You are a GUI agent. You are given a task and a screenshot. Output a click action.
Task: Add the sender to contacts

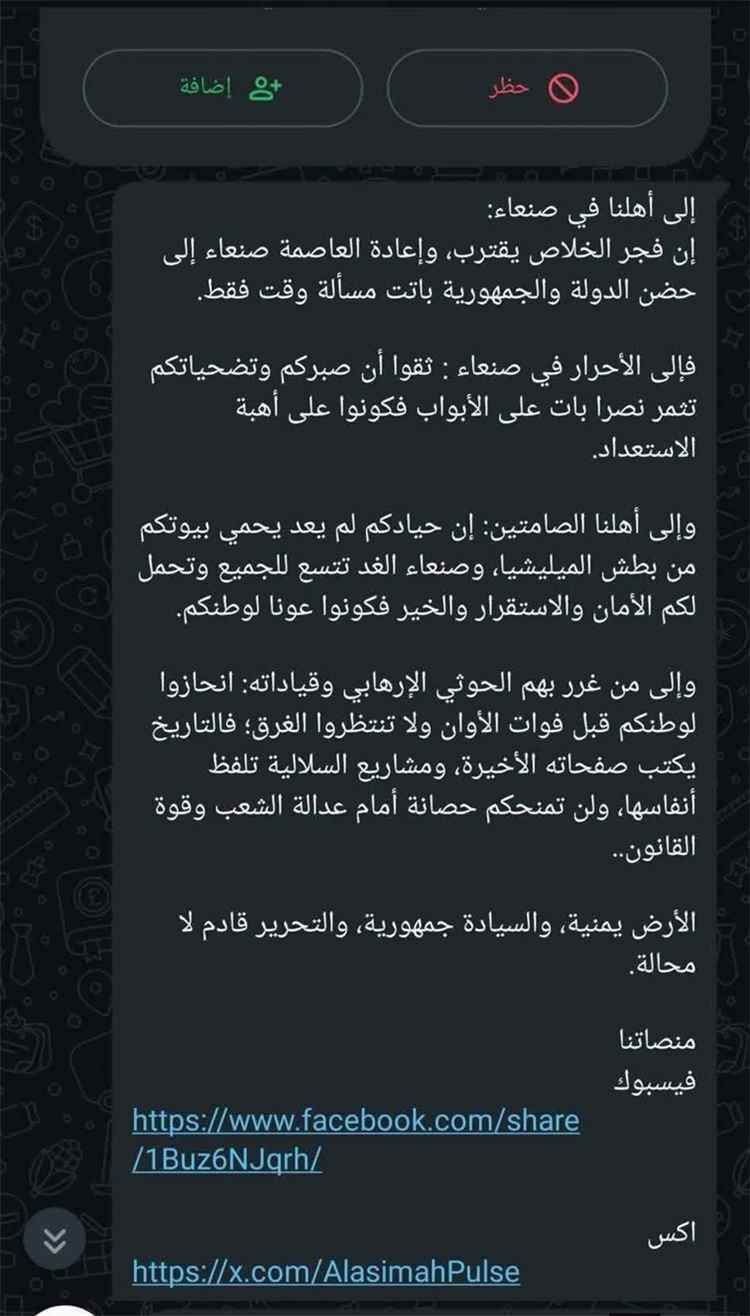tap(223, 88)
